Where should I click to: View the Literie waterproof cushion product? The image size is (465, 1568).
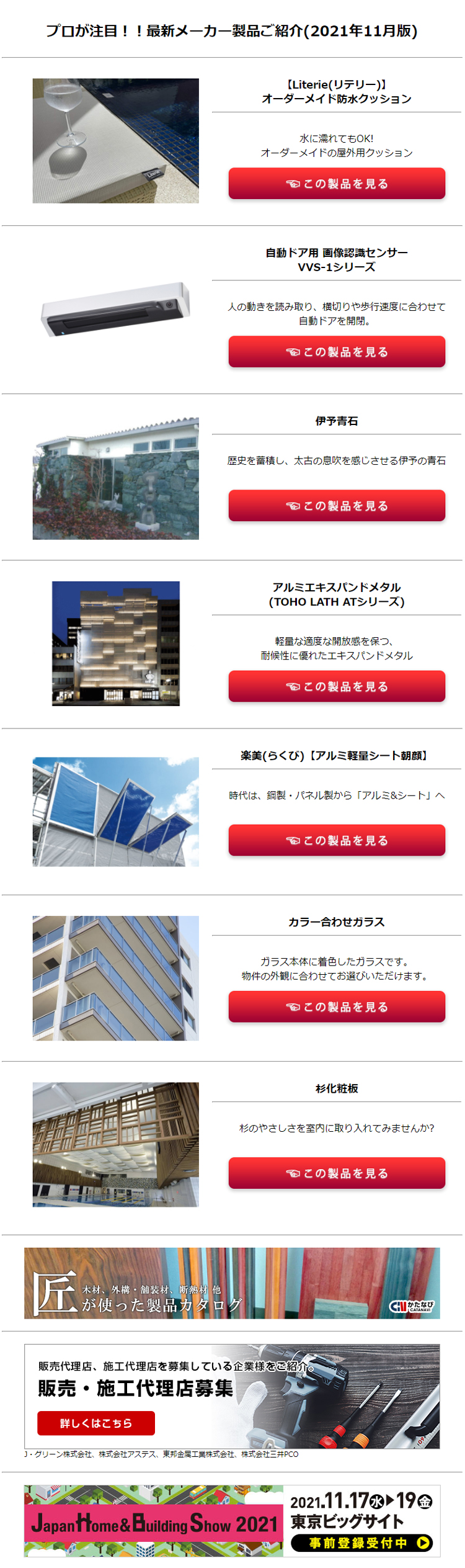coord(337,184)
